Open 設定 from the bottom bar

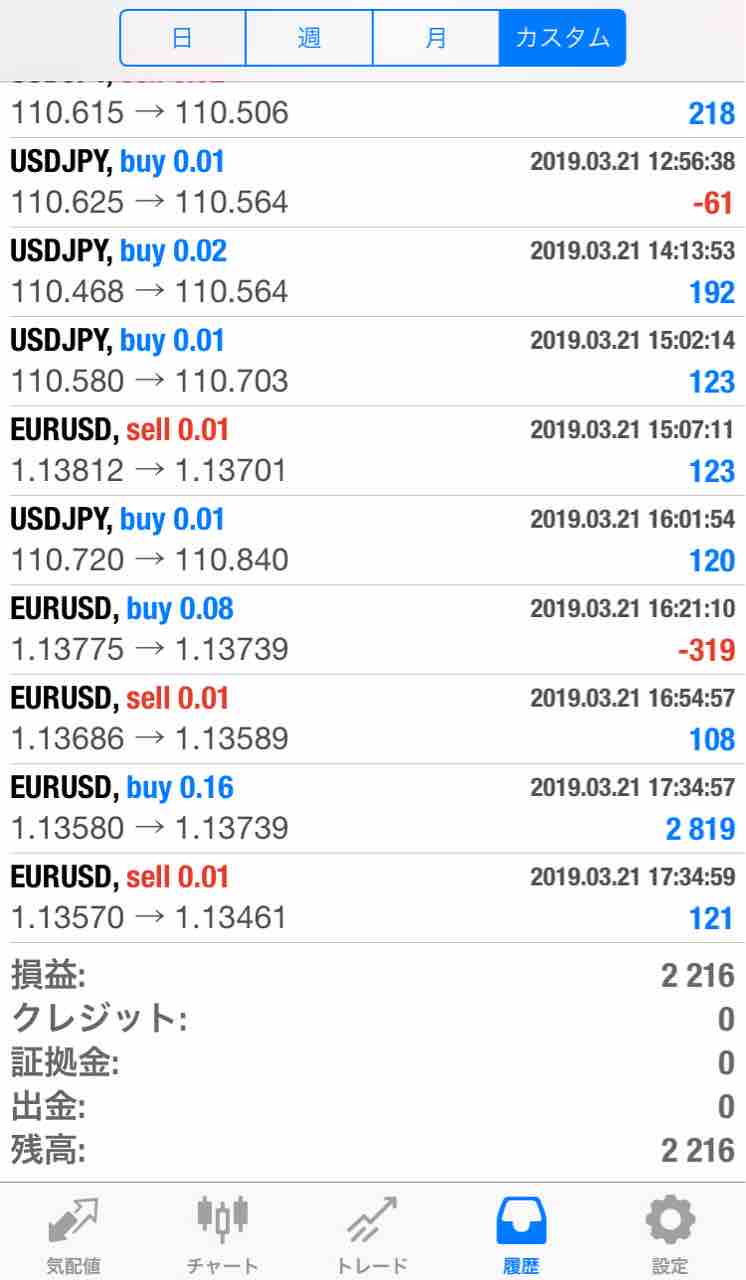tap(670, 1236)
